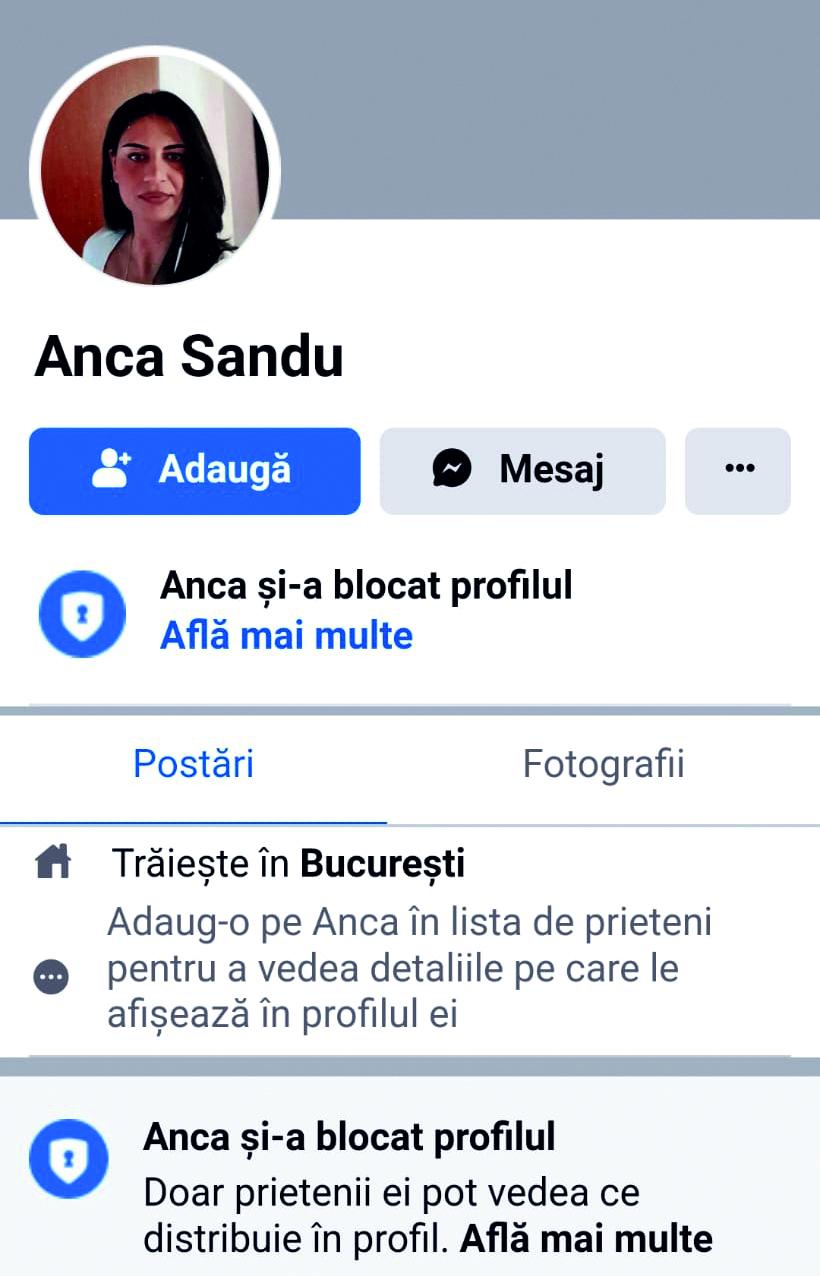Screen dimensions: 820x1276
Task: Click the lower shield icon near Anca și-a blocat profilul
Action: 68,1158
